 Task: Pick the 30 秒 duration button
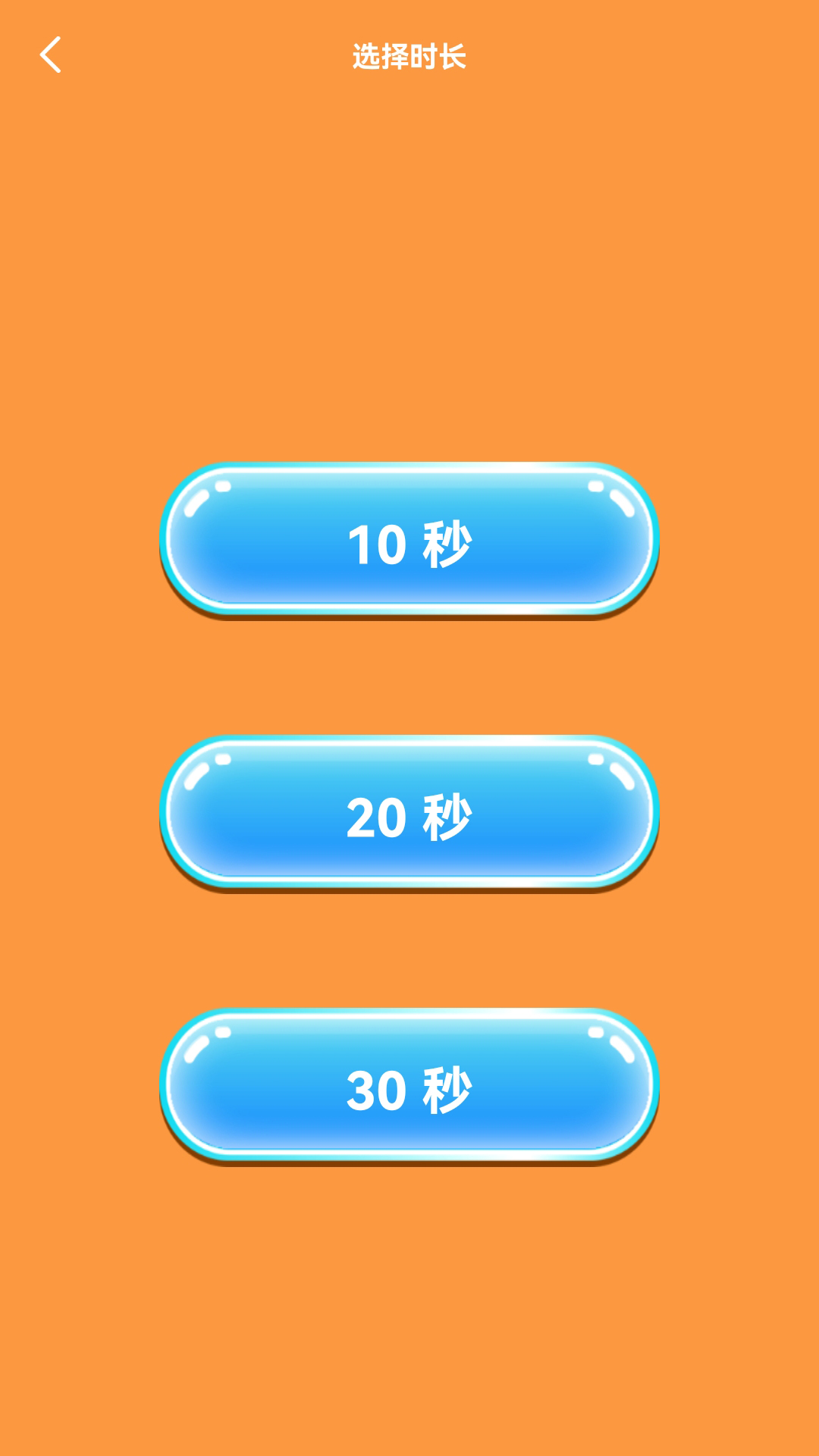pyautogui.click(x=409, y=1086)
